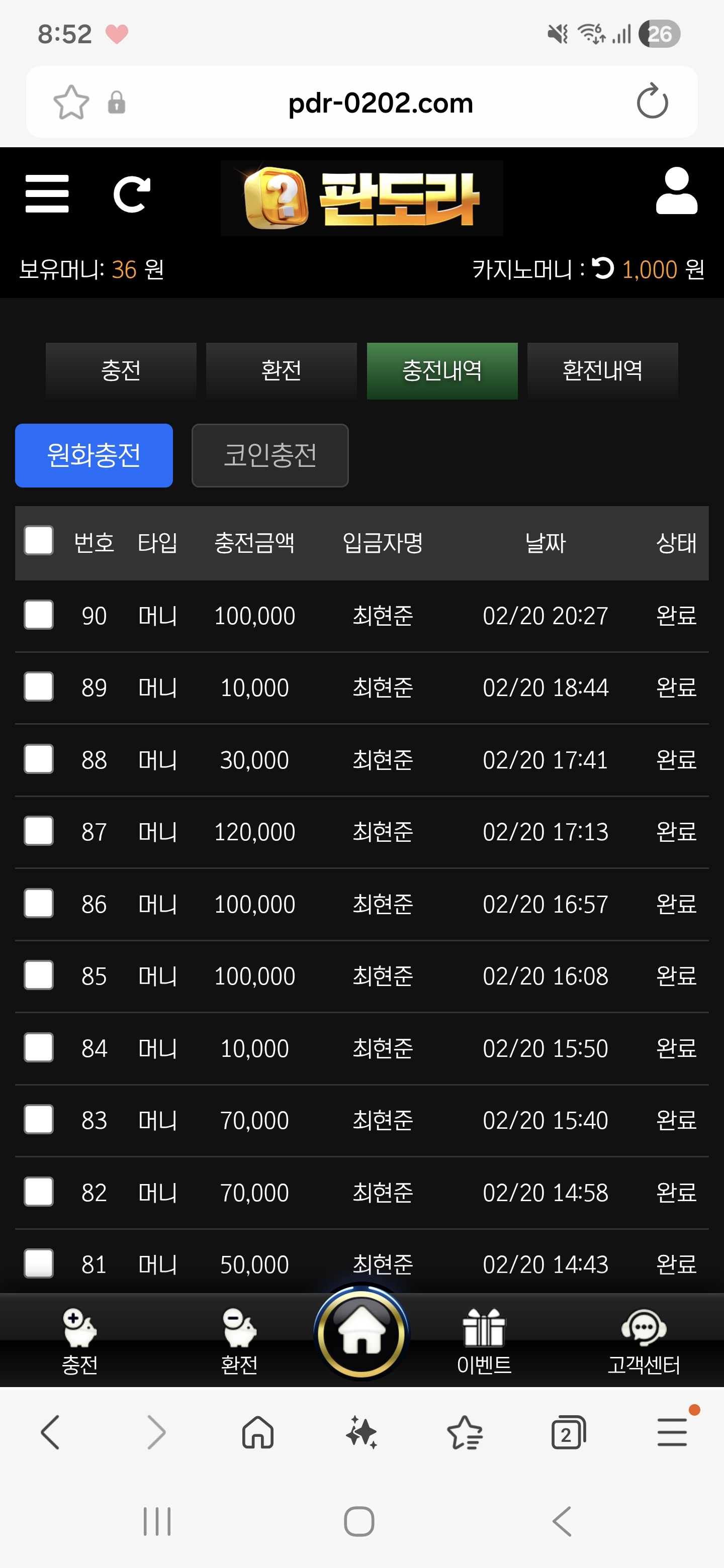Bookmark the page with star icon in address bar

click(x=71, y=102)
